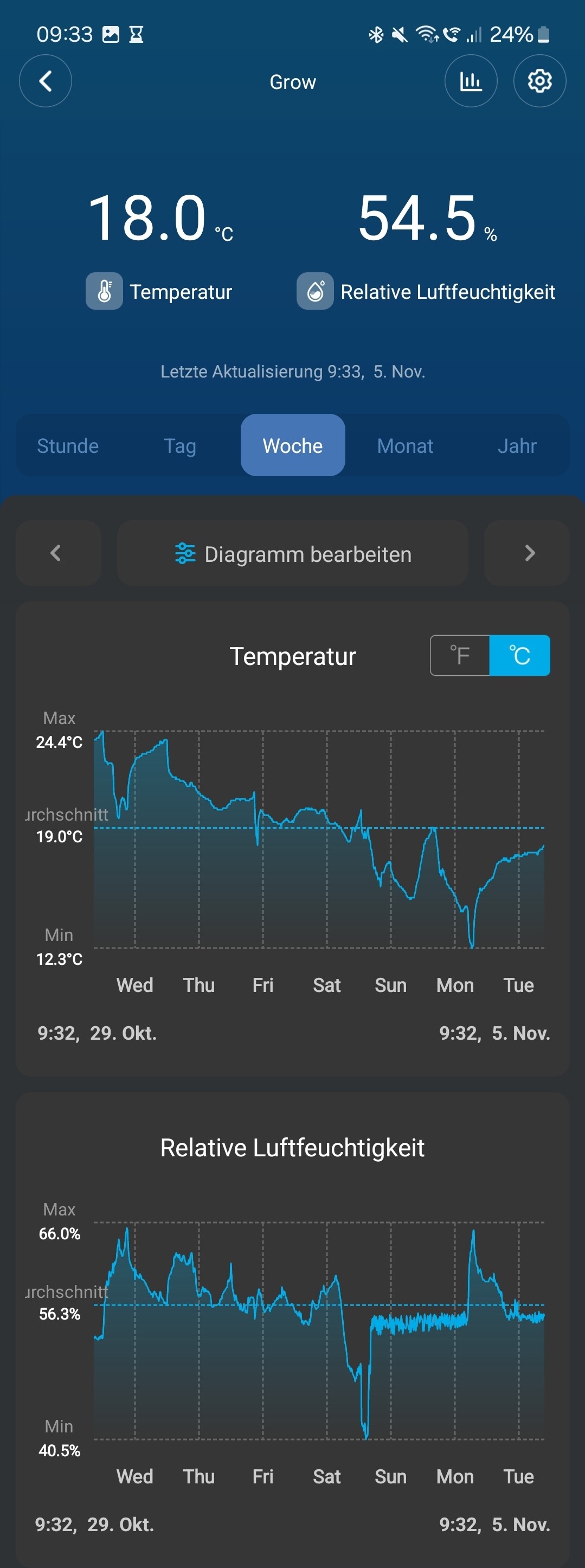Image resolution: width=585 pixels, height=1568 pixels.
Task: Tap Diagramm bearbeiten
Action: (293, 554)
